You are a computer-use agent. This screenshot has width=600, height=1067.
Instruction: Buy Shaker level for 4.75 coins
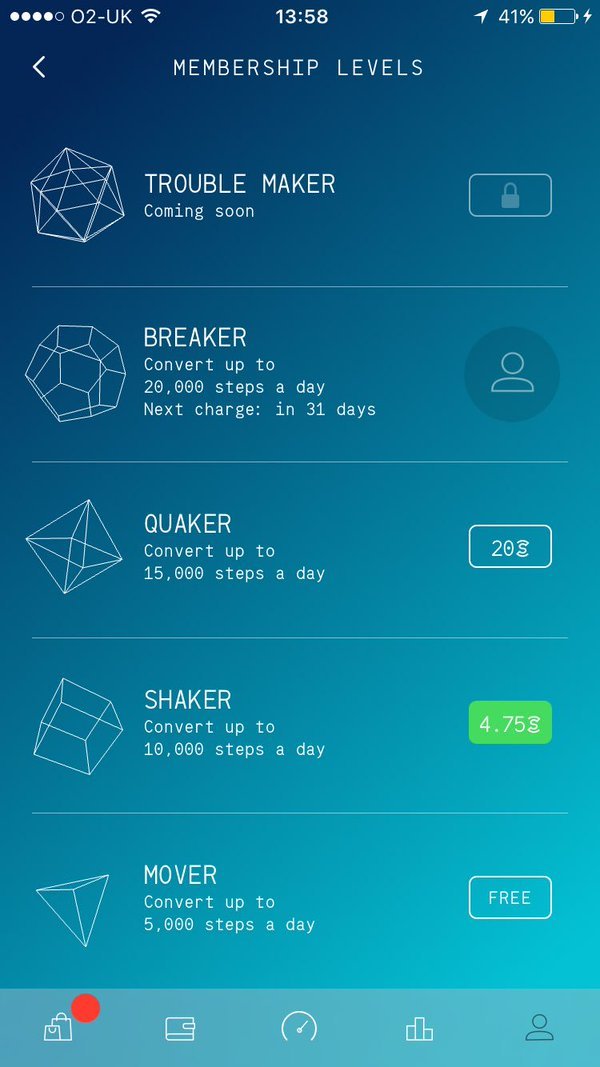click(510, 723)
